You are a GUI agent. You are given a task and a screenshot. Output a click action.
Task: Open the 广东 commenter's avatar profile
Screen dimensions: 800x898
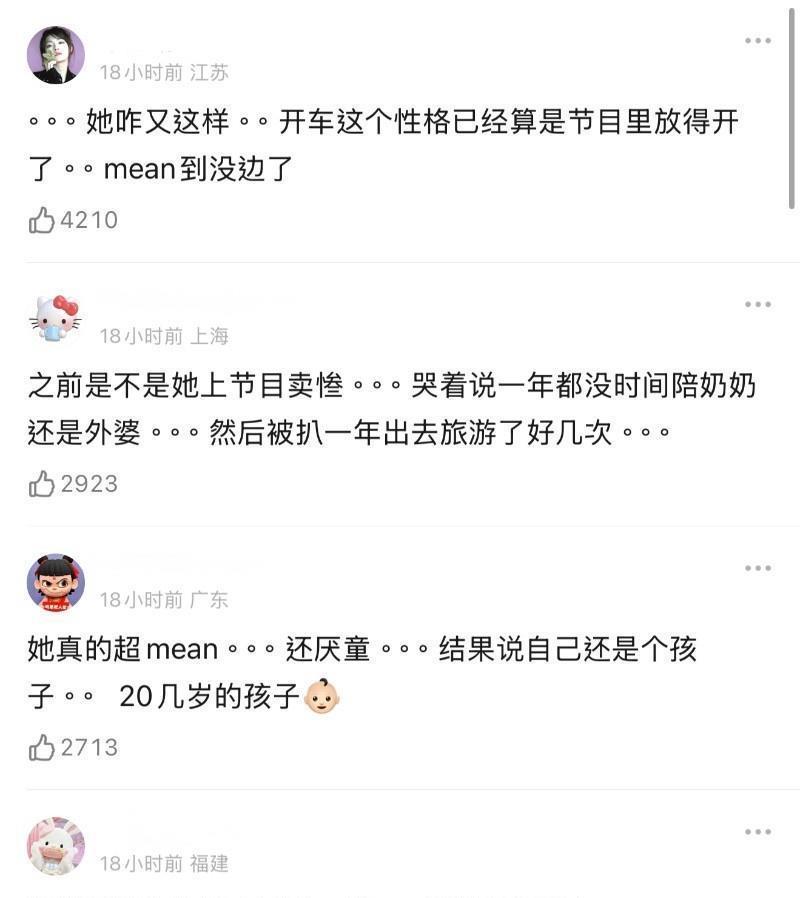point(56,582)
